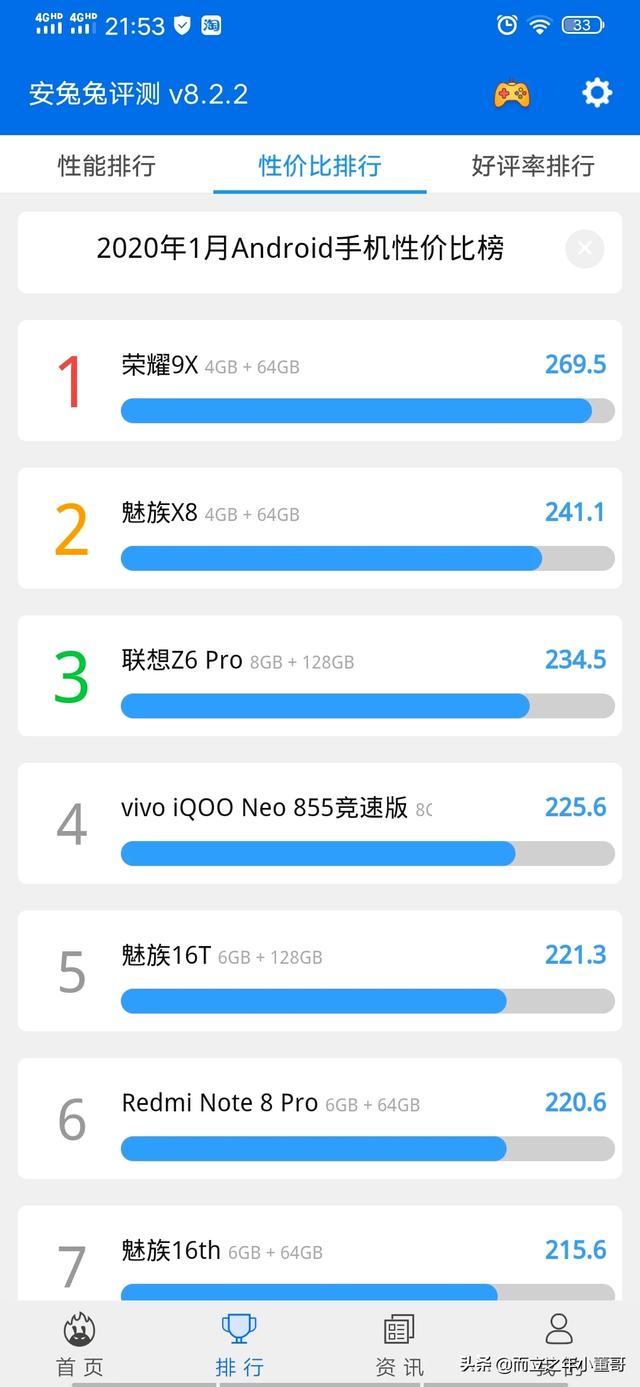The height and width of the screenshot is (1387, 640).
Task: View 联想Z6 Pro details
Action: pyautogui.click(x=320, y=676)
